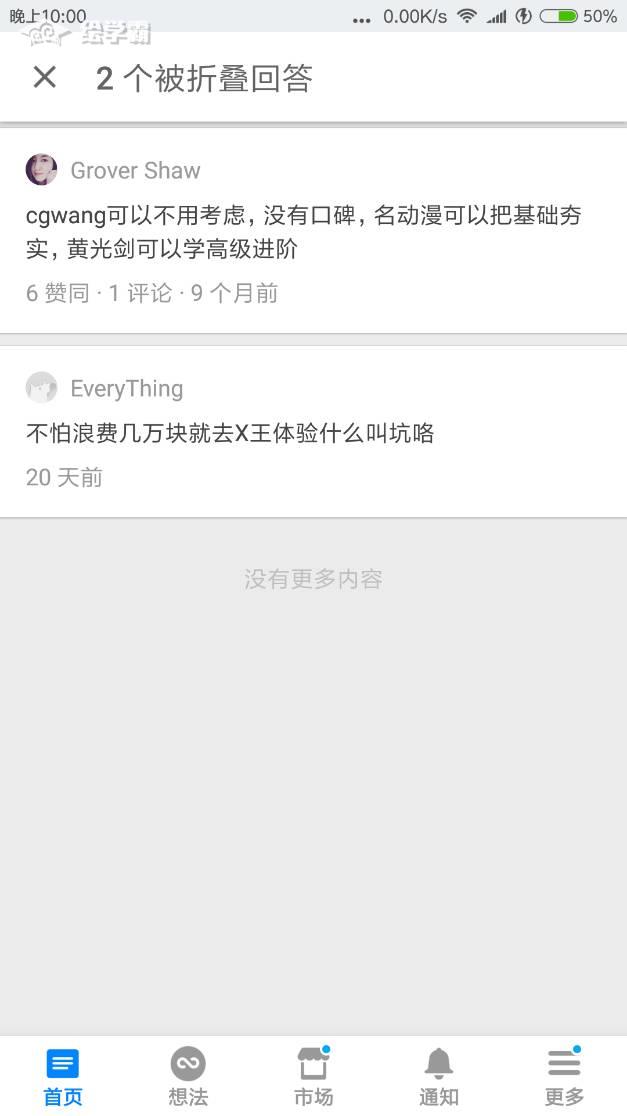Image resolution: width=627 pixels, height=1116 pixels.
Task: Go to the 更多 tab
Action: [564, 1076]
